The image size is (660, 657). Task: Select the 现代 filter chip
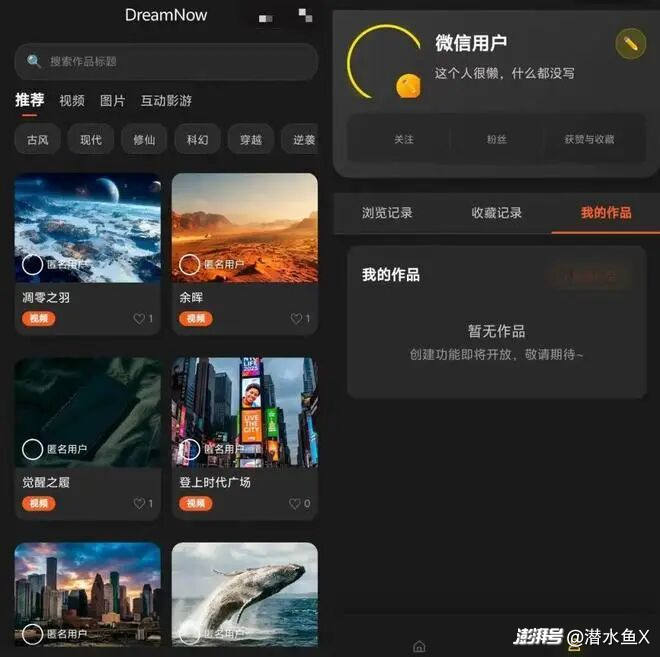[90, 139]
